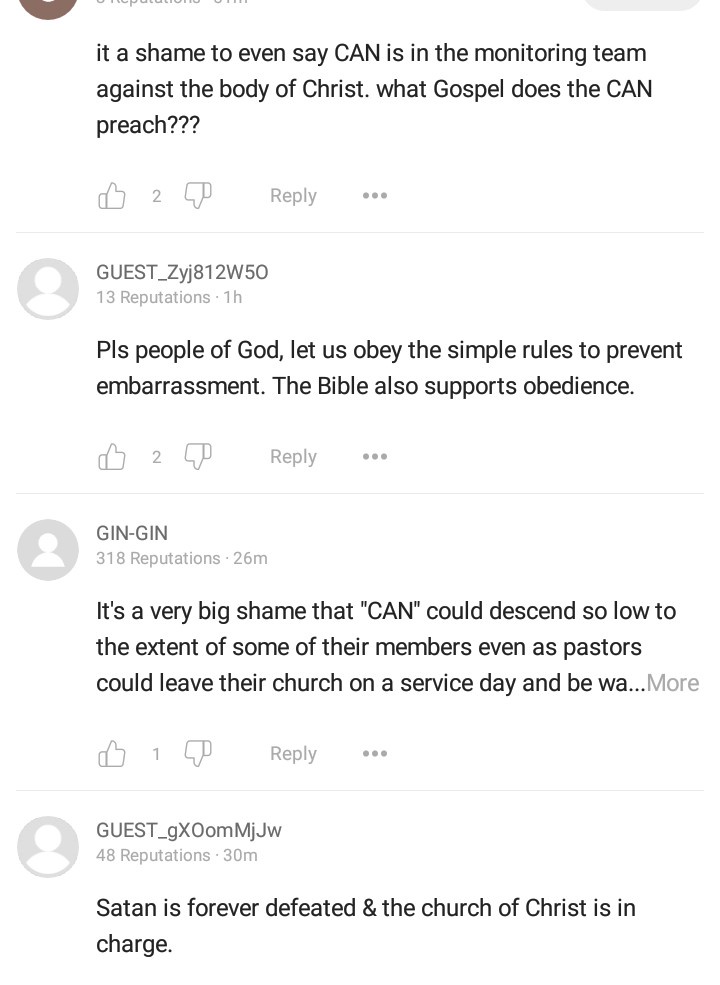Like GUEST_Zyj812W5O's comment
Screen dimensions: 720x985
click(112, 457)
